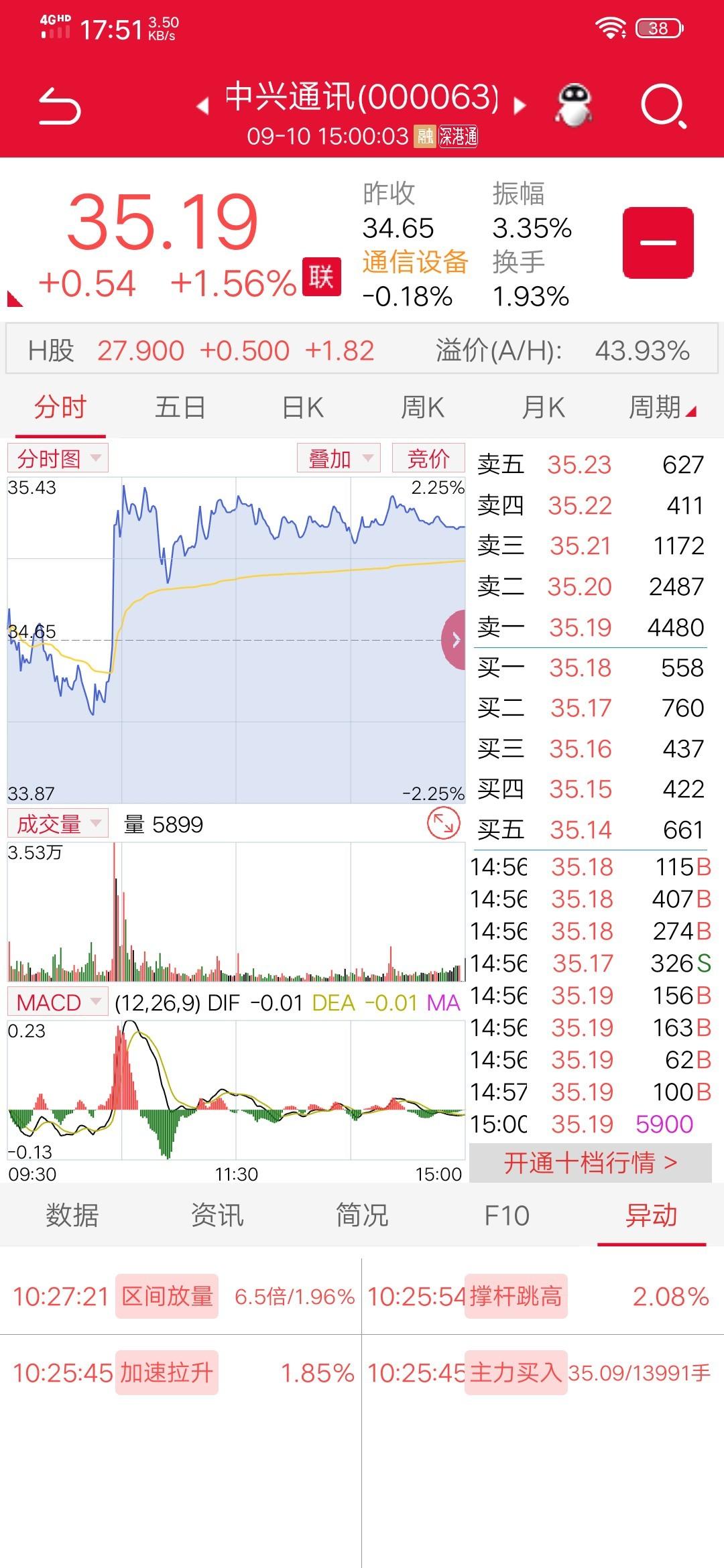Switch to the 五日 chart tab
The image size is (724, 1568).
coord(180,407)
